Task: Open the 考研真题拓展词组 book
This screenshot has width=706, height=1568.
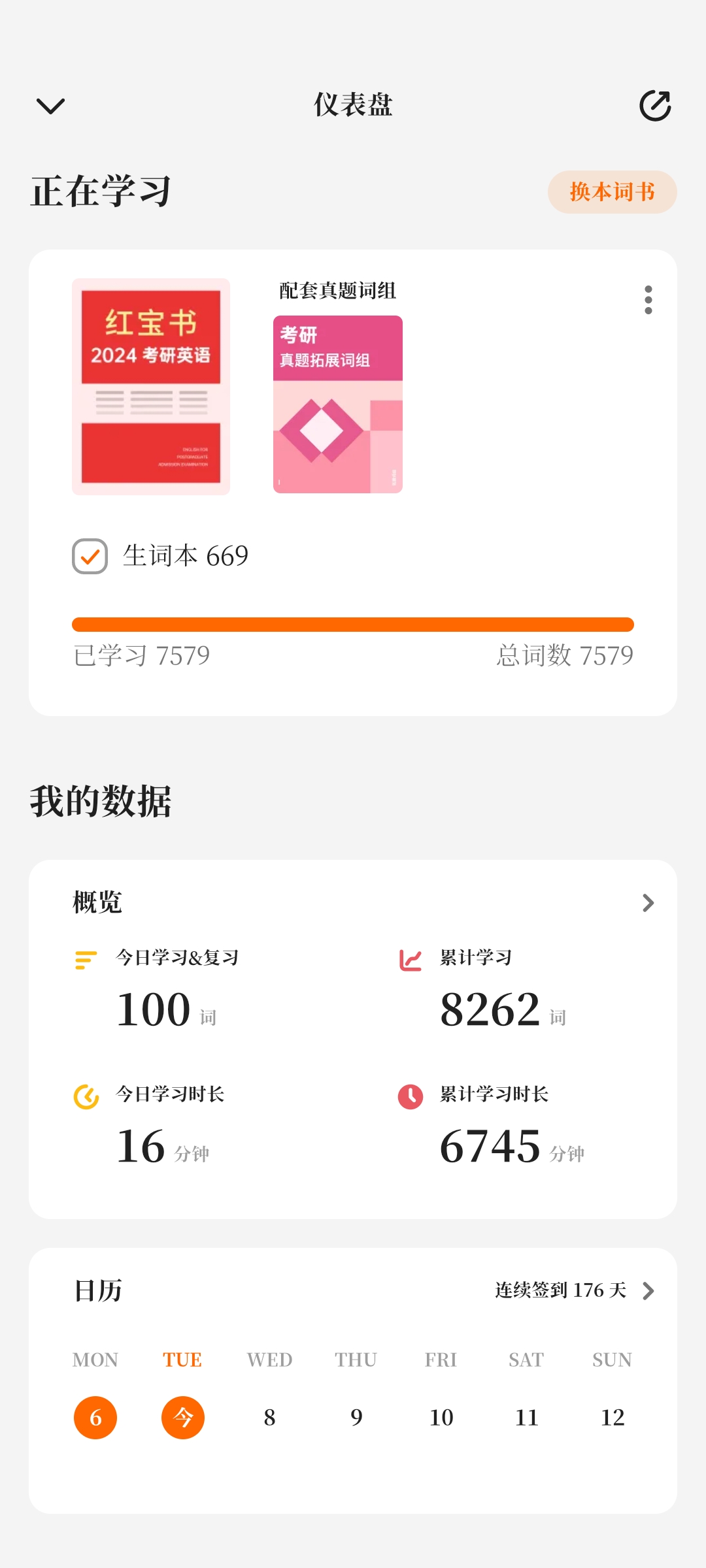Action: point(337,404)
